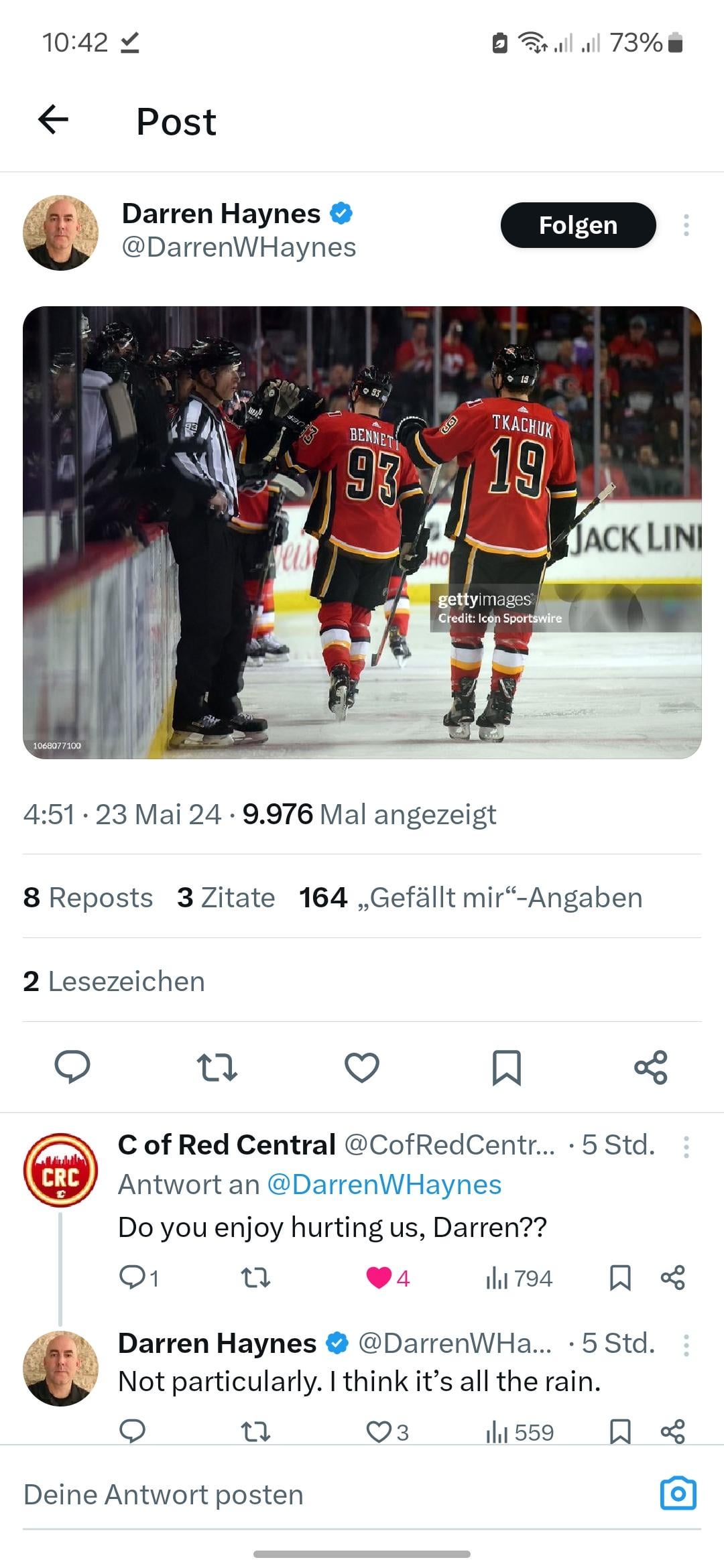The width and height of the screenshot is (724, 1568).
Task: Open the hockey photo in the post
Action: [362, 532]
